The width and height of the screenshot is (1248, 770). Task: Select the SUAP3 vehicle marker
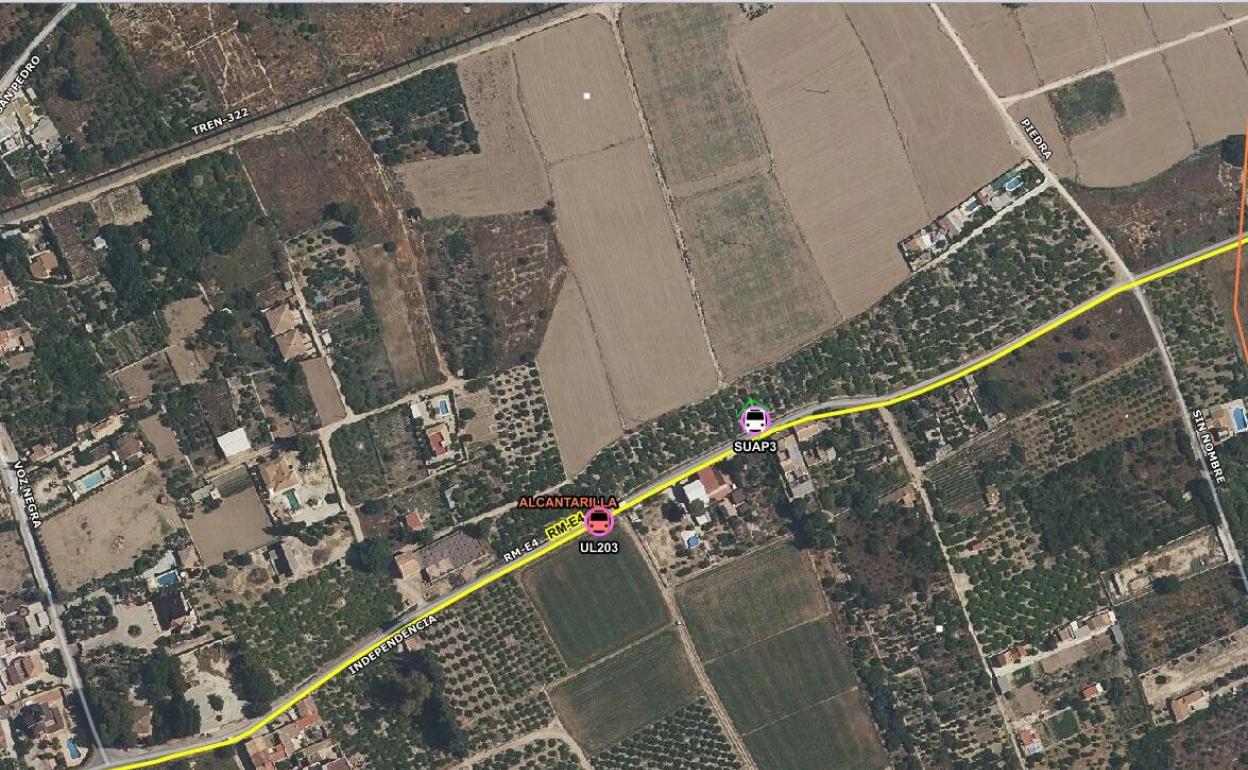pos(754,420)
